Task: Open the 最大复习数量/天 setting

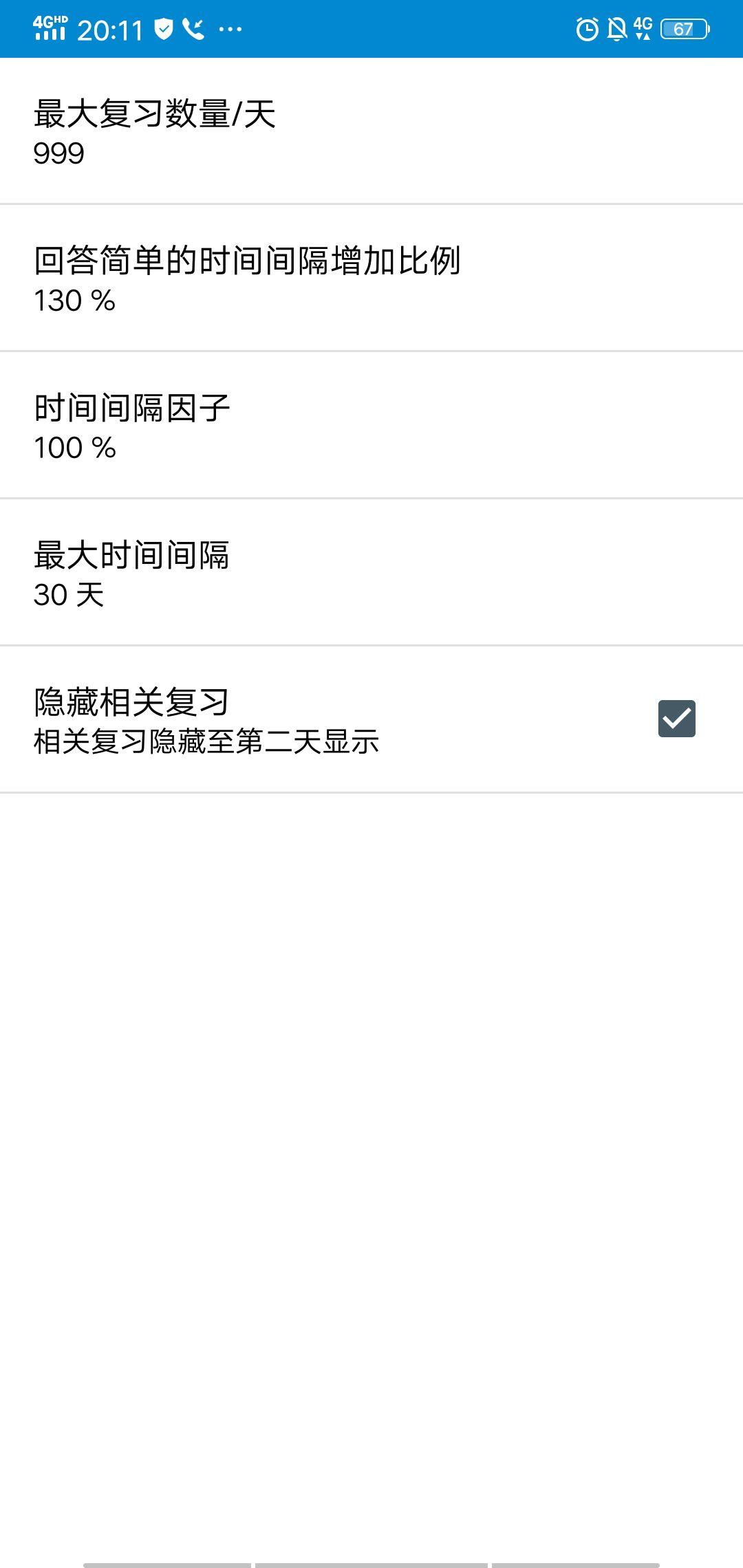Action: 371,132
